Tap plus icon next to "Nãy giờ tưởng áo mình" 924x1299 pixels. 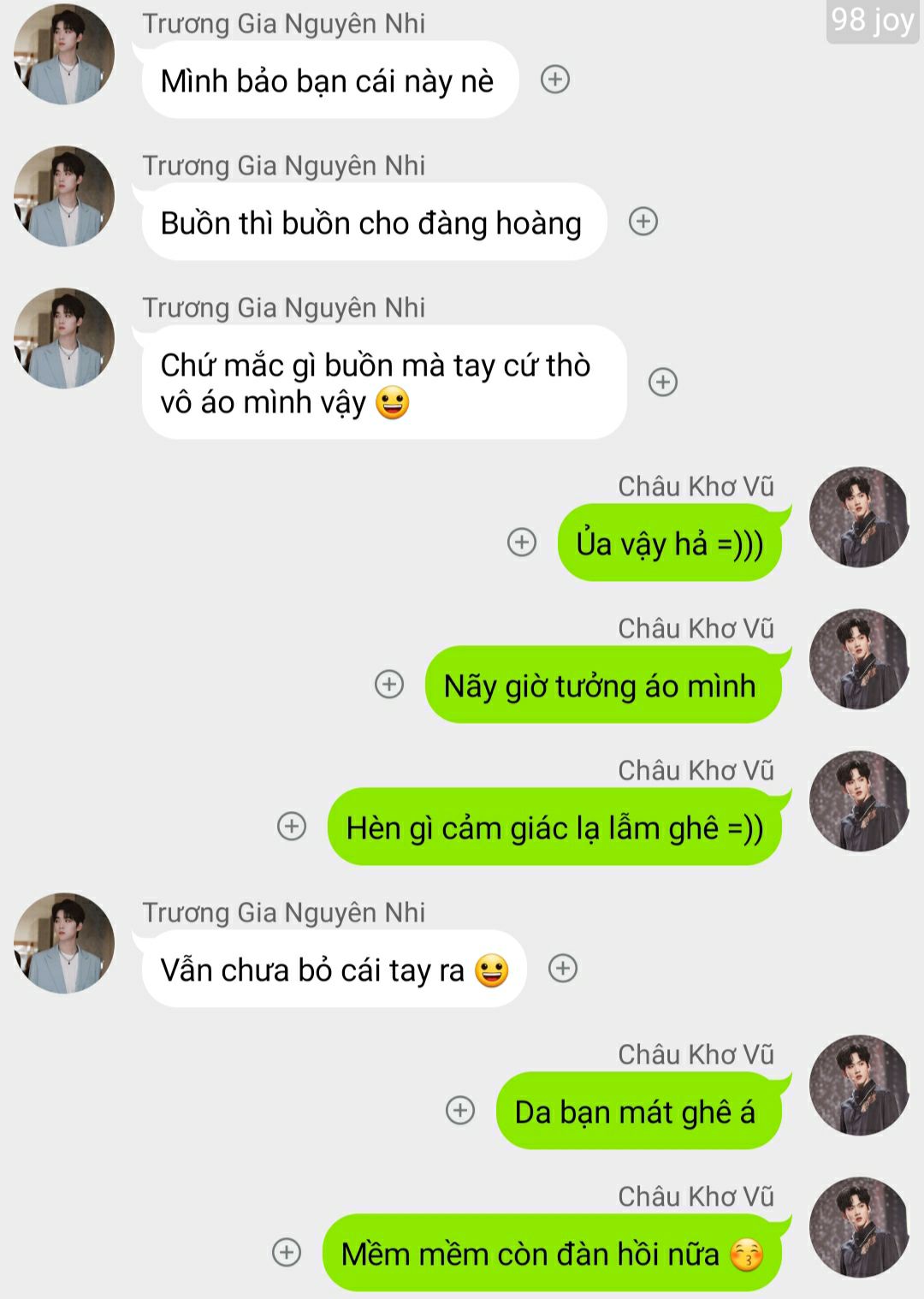[x=389, y=684]
